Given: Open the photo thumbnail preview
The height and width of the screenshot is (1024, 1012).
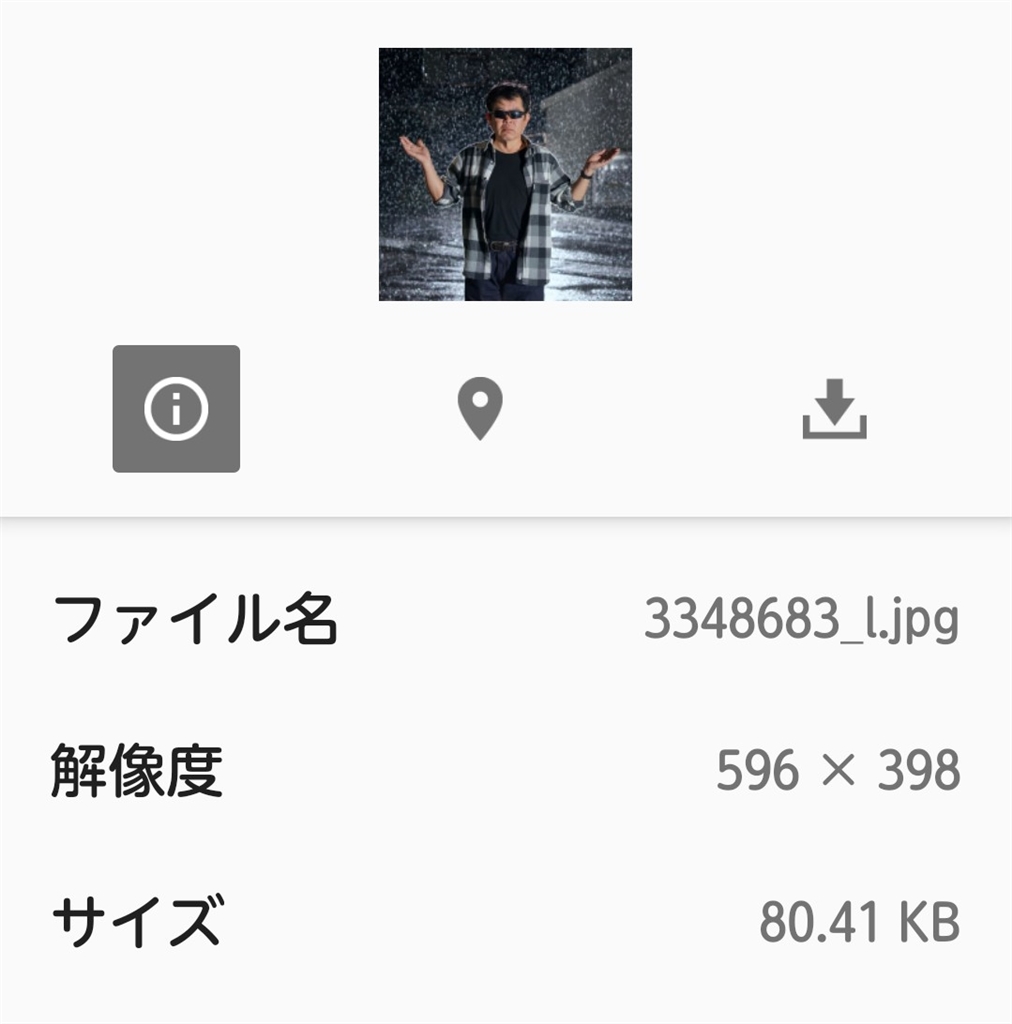Looking at the screenshot, I should (505, 175).
